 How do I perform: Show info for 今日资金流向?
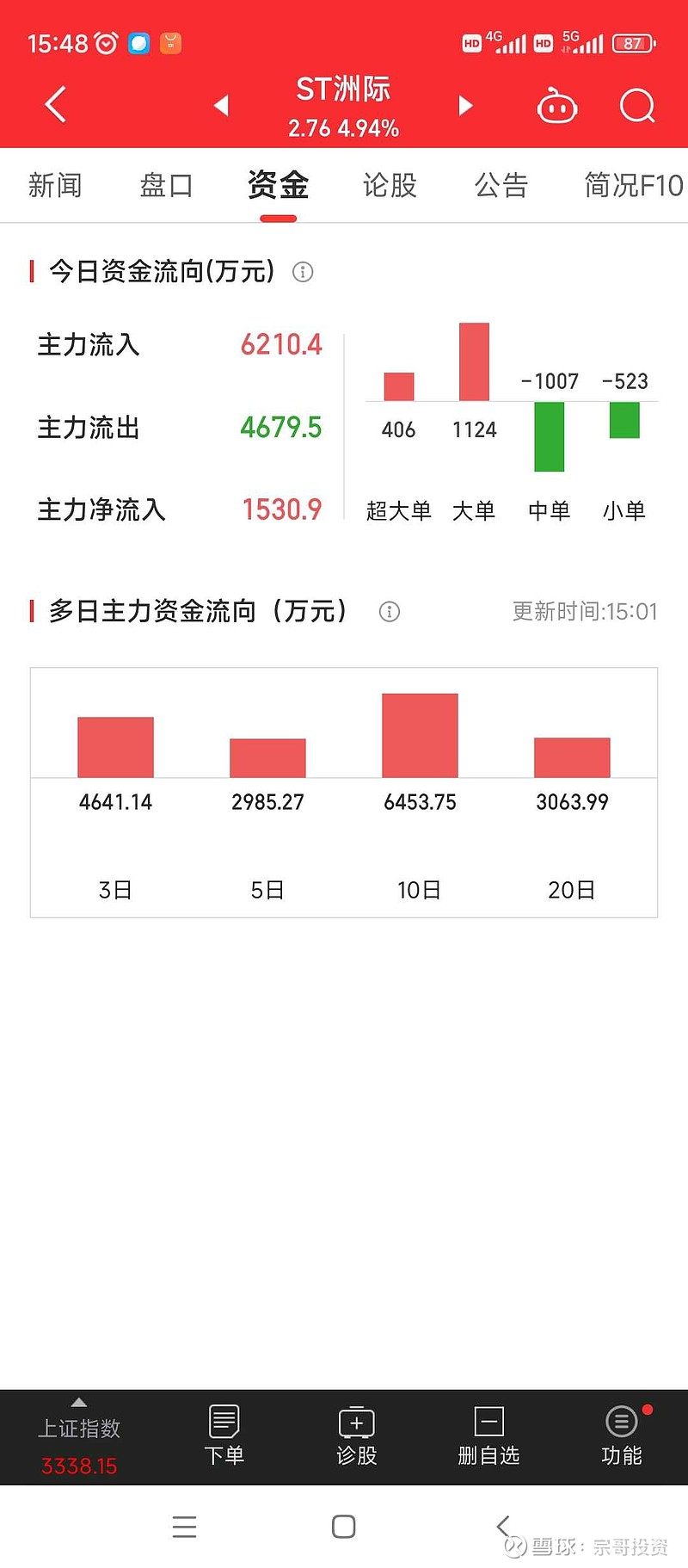[x=303, y=272]
